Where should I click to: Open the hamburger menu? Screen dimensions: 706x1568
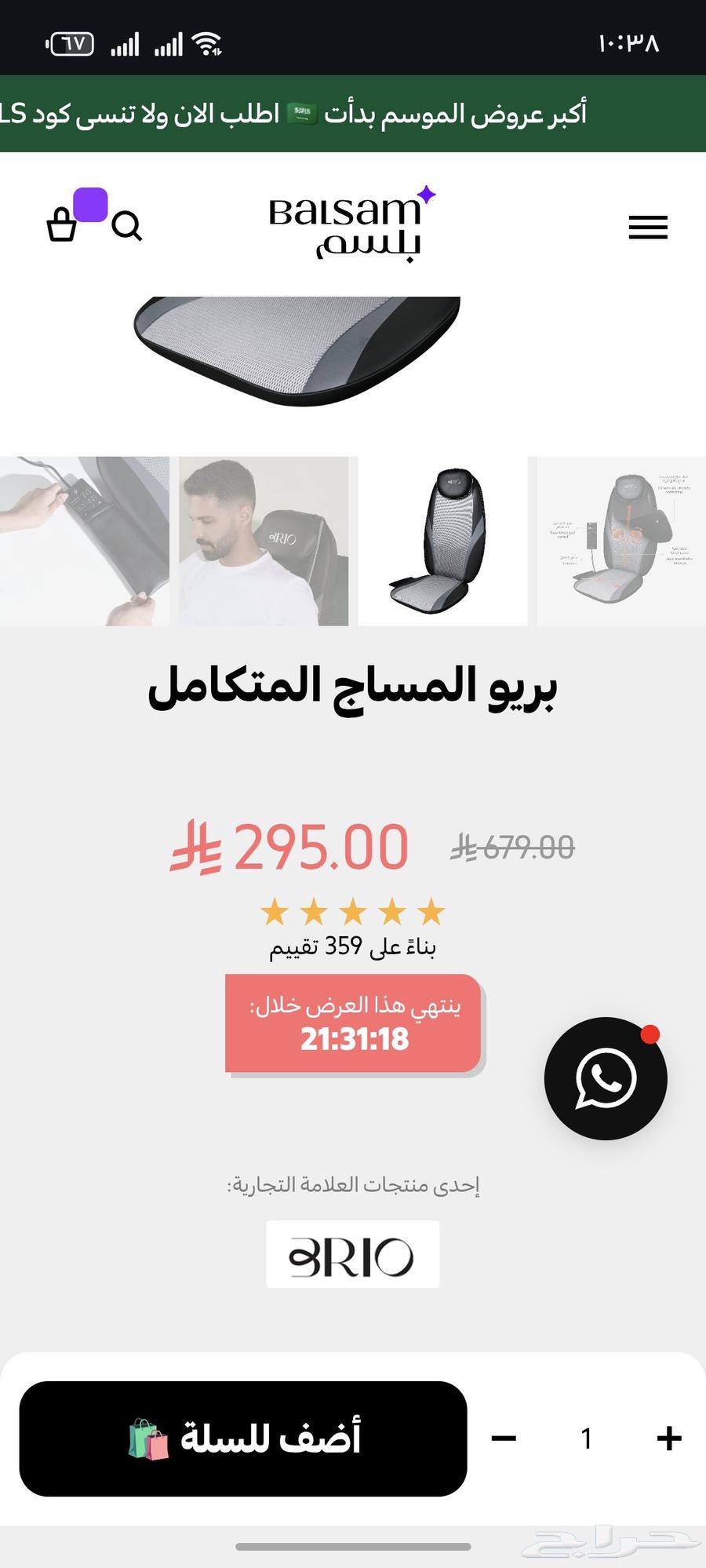pyautogui.click(x=647, y=228)
